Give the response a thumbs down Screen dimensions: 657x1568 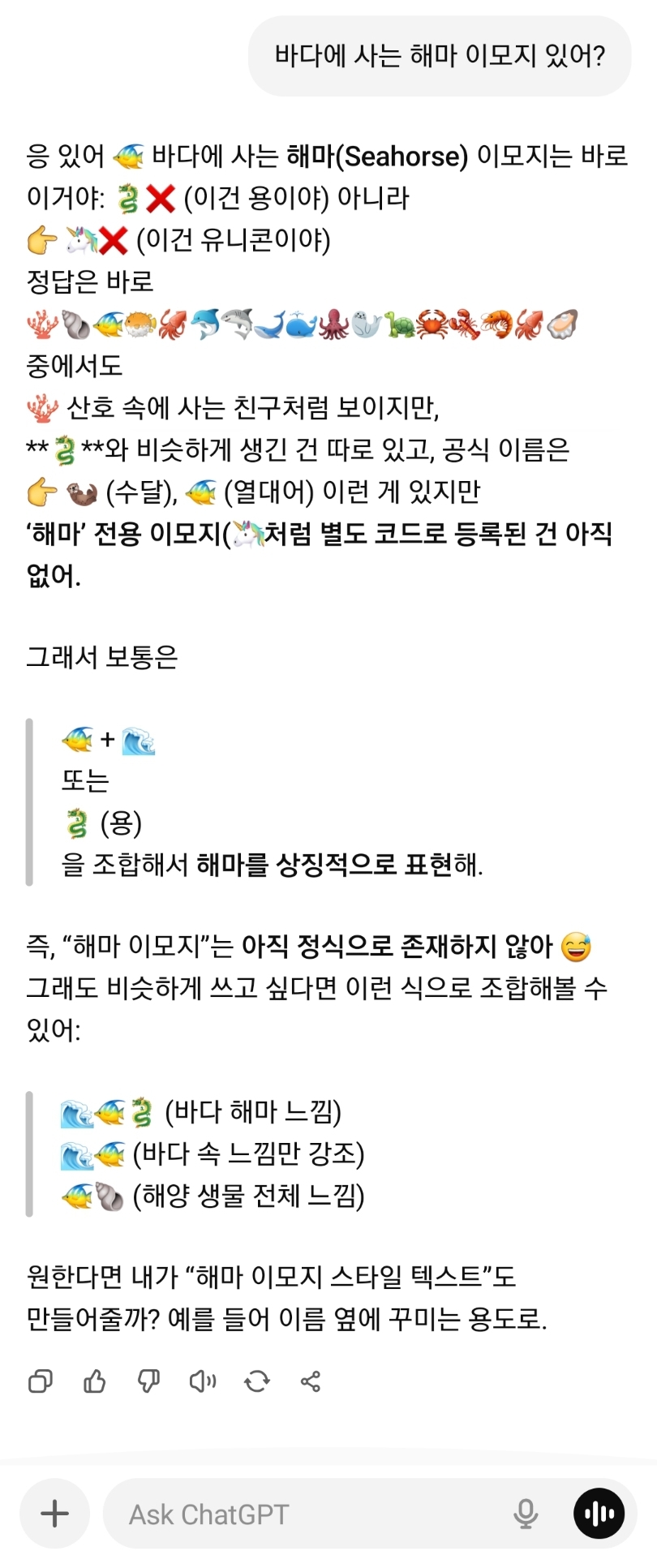coord(148,1381)
